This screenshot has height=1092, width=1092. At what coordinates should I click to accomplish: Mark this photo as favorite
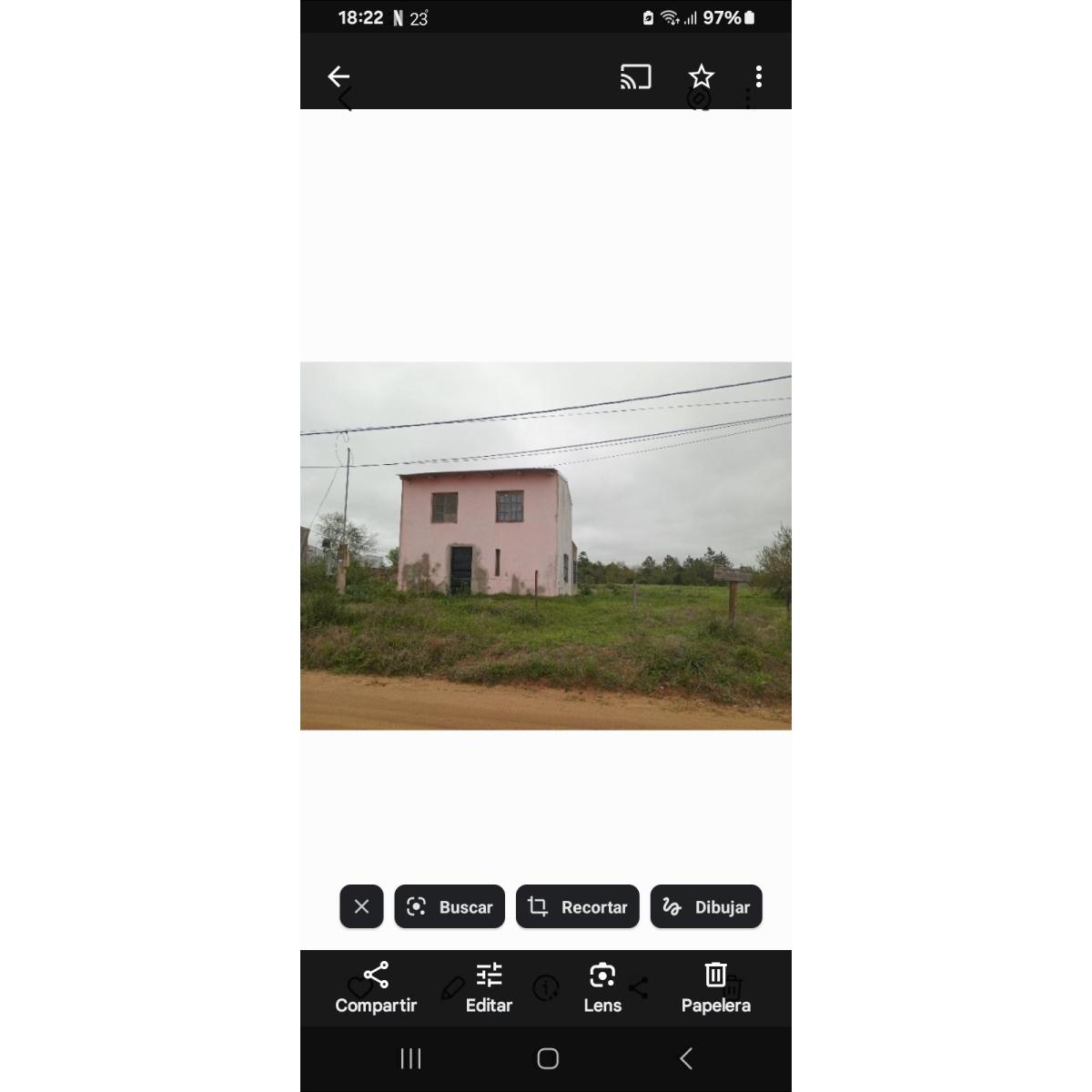(x=701, y=76)
